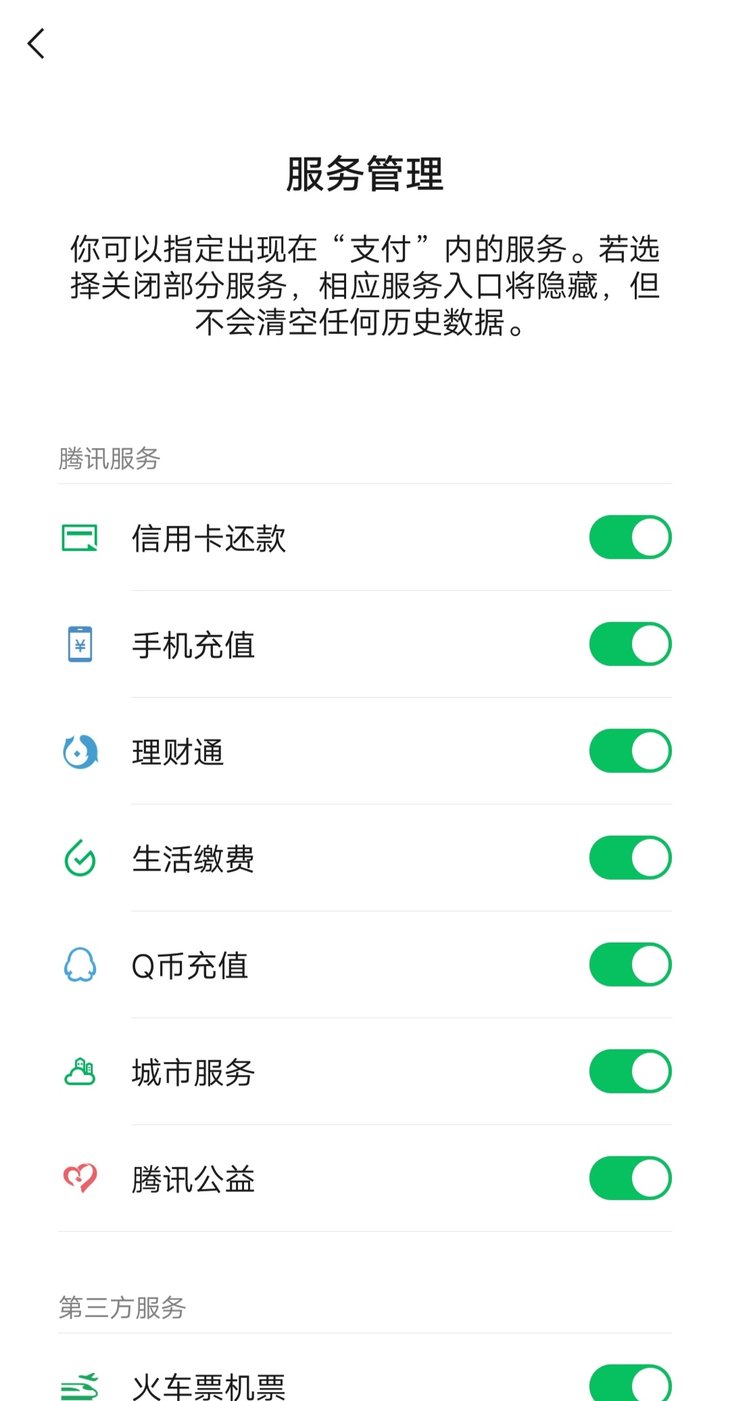This screenshot has width=730, height=1401.
Task: Switch off 火车票机票 third-party service
Action: point(630,1383)
